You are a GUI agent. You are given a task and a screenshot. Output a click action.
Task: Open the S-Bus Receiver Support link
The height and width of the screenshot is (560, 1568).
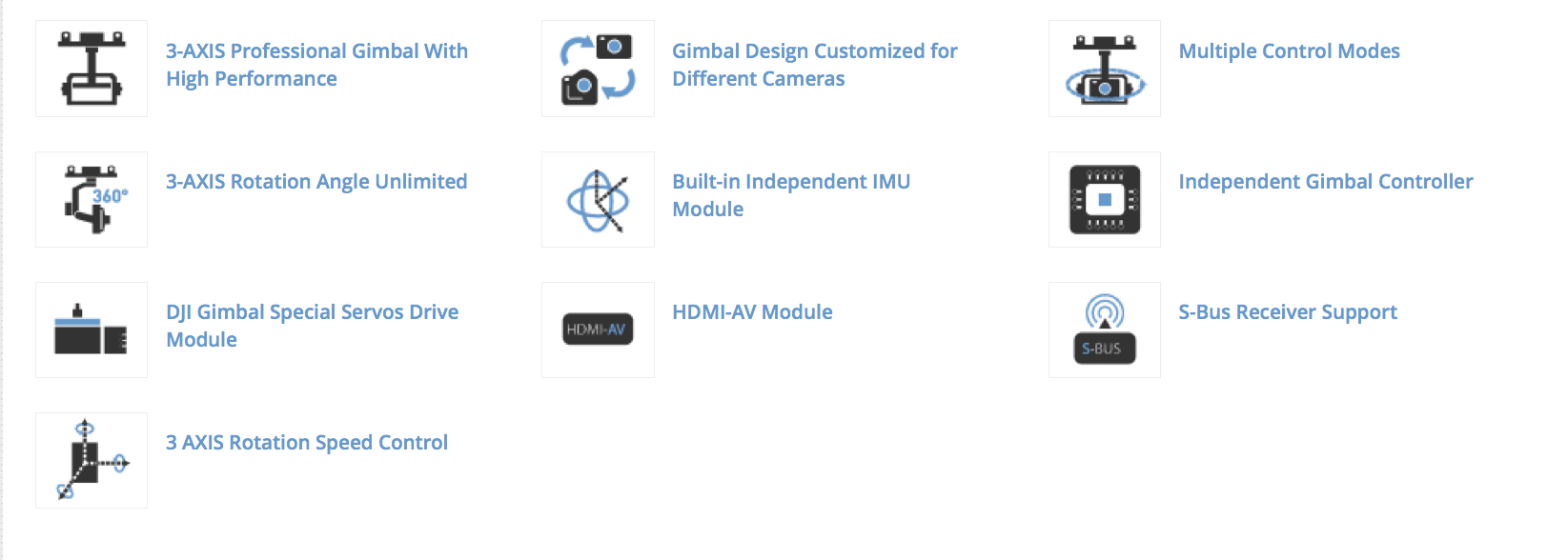pos(1287,312)
